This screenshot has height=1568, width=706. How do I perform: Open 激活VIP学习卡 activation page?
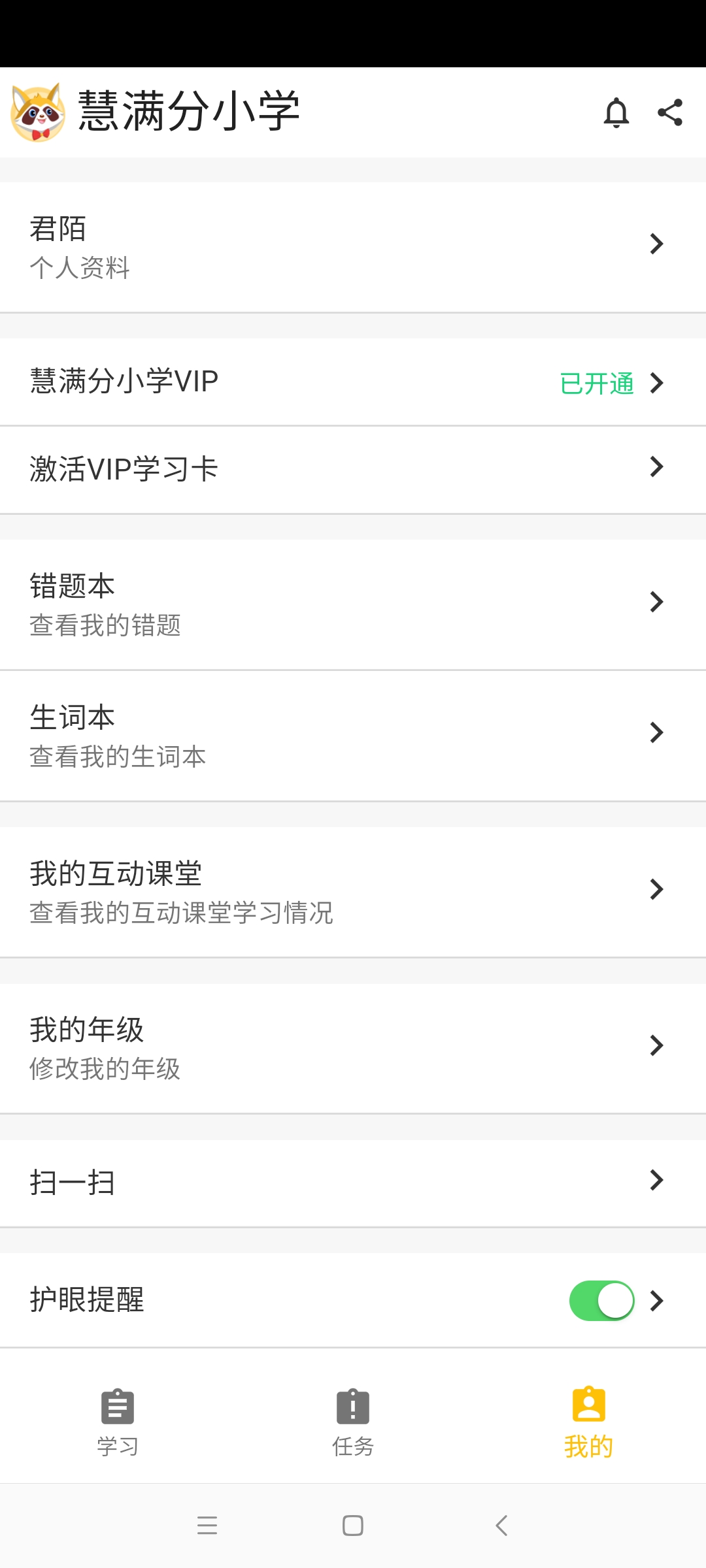pos(353,468)
